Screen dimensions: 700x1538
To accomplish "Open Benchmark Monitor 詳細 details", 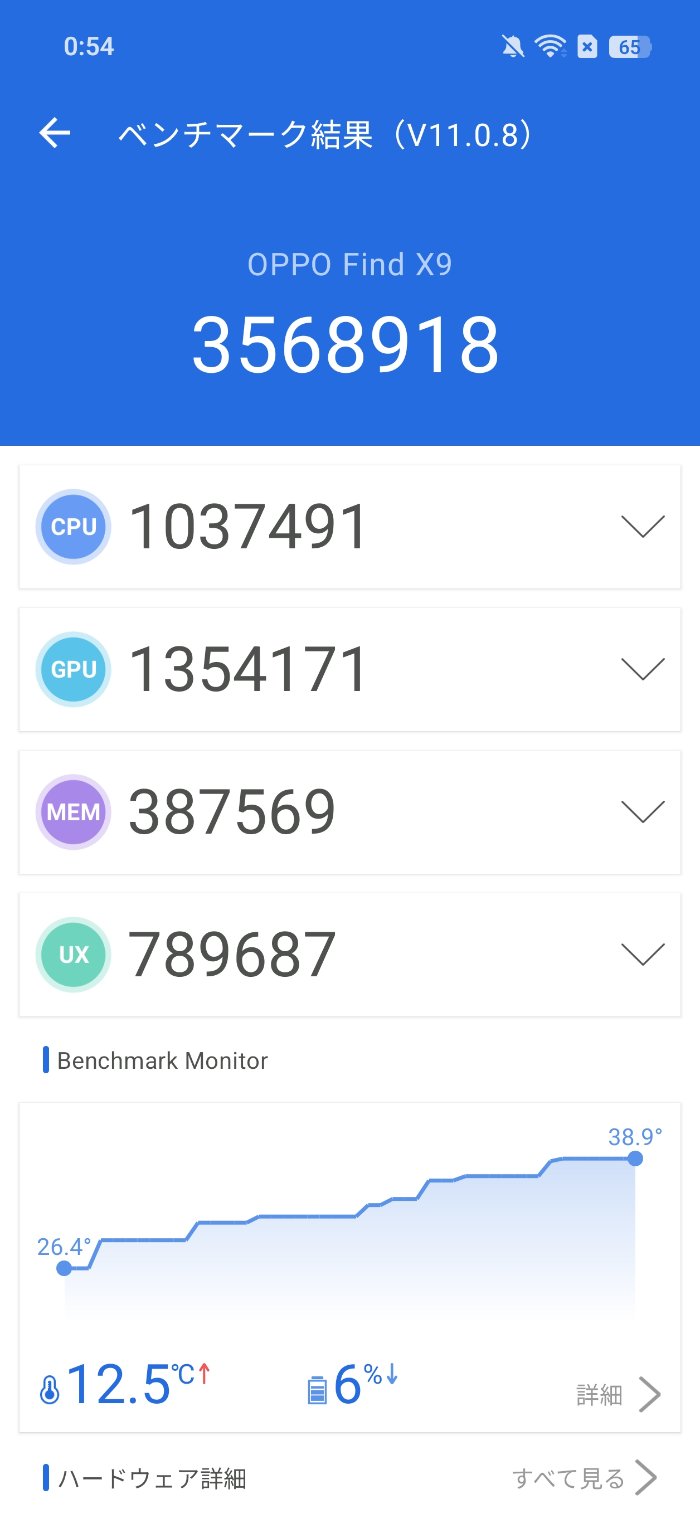I will point(618,1394).
